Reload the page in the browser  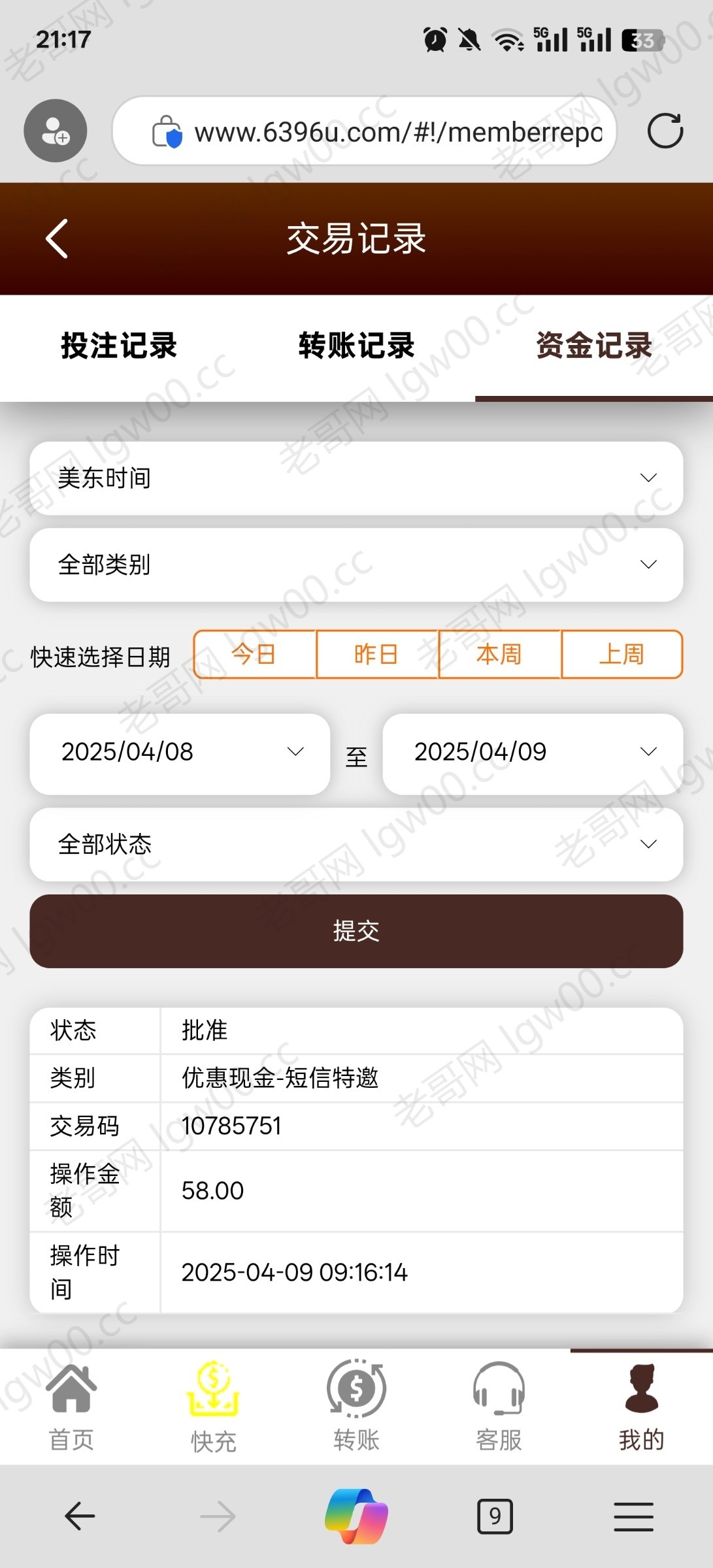(665, 131)
